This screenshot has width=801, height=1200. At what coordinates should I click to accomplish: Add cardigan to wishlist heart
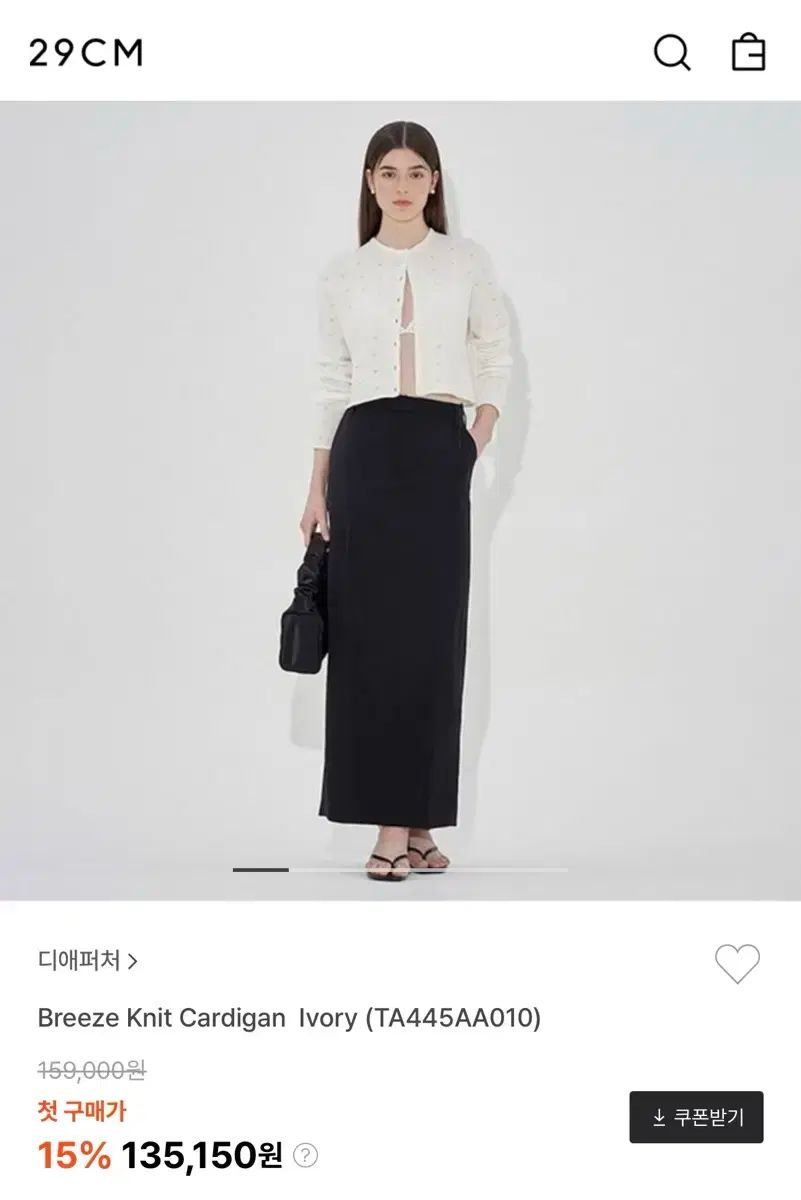(x=737, y=964)
